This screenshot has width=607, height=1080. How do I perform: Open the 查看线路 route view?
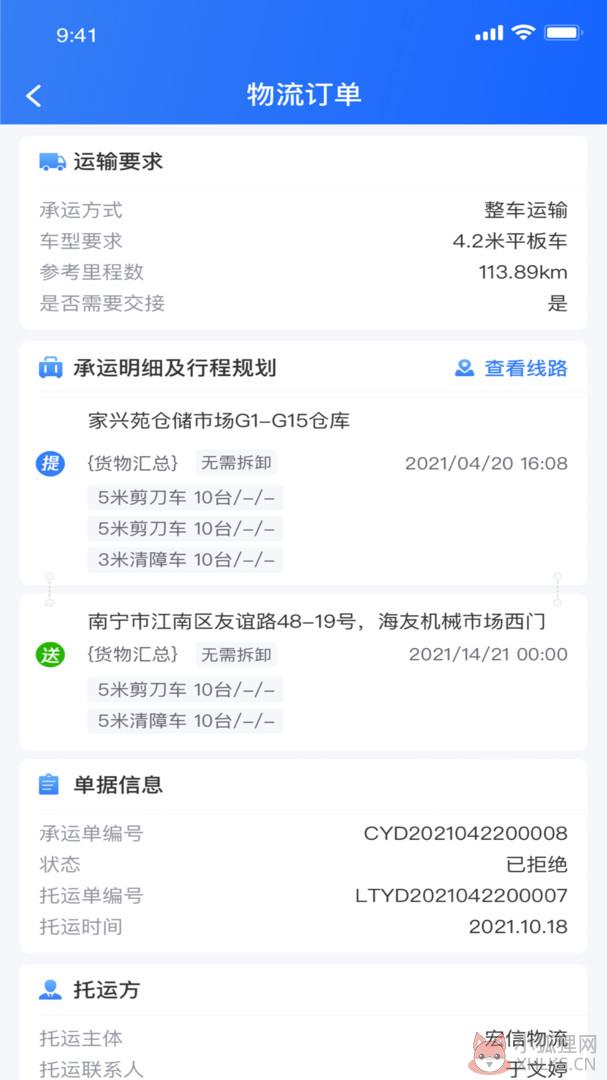511,368
